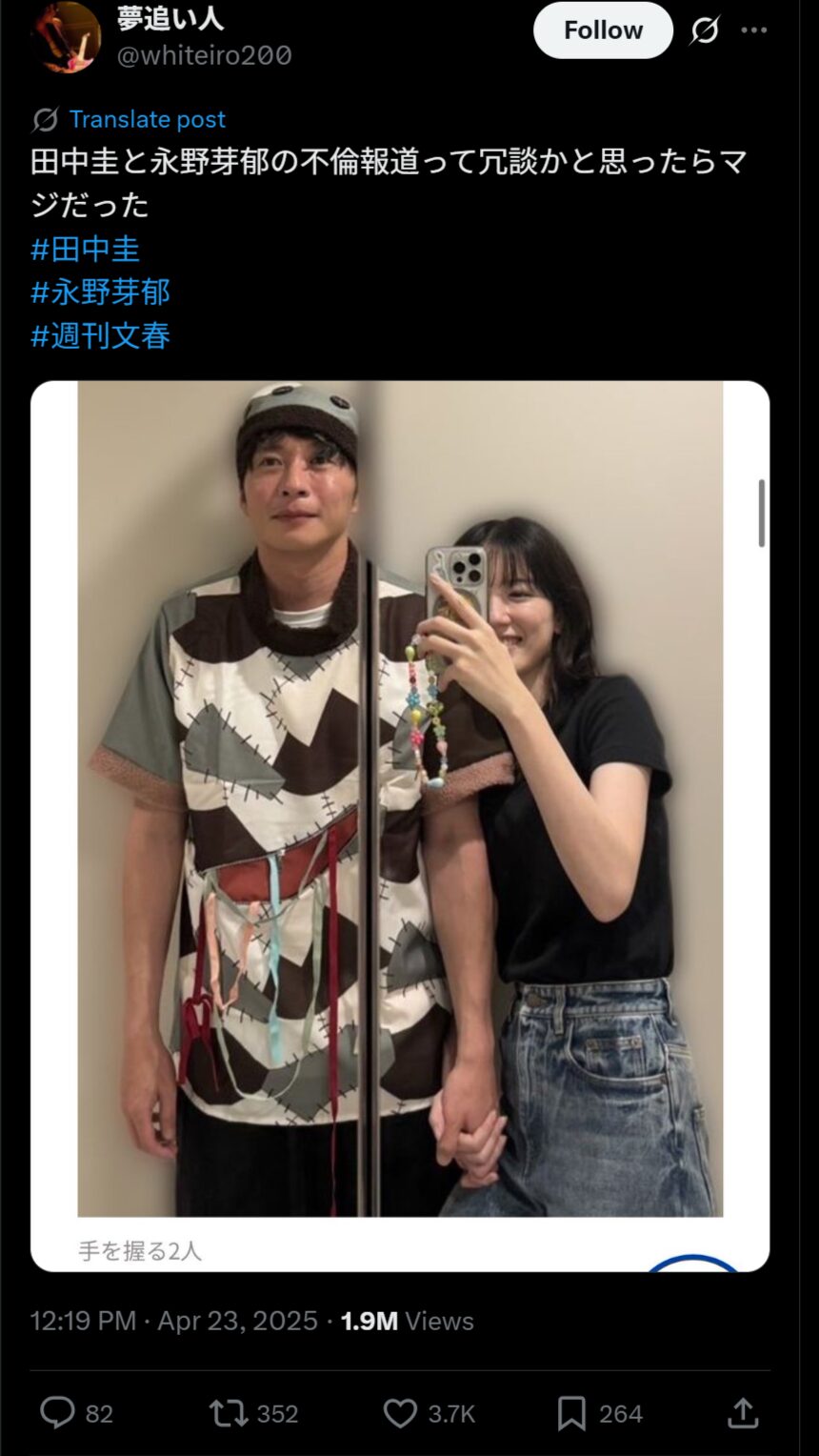Share this post
The height and width of the screenshot is (1456, 819).
coord(743,1413)
